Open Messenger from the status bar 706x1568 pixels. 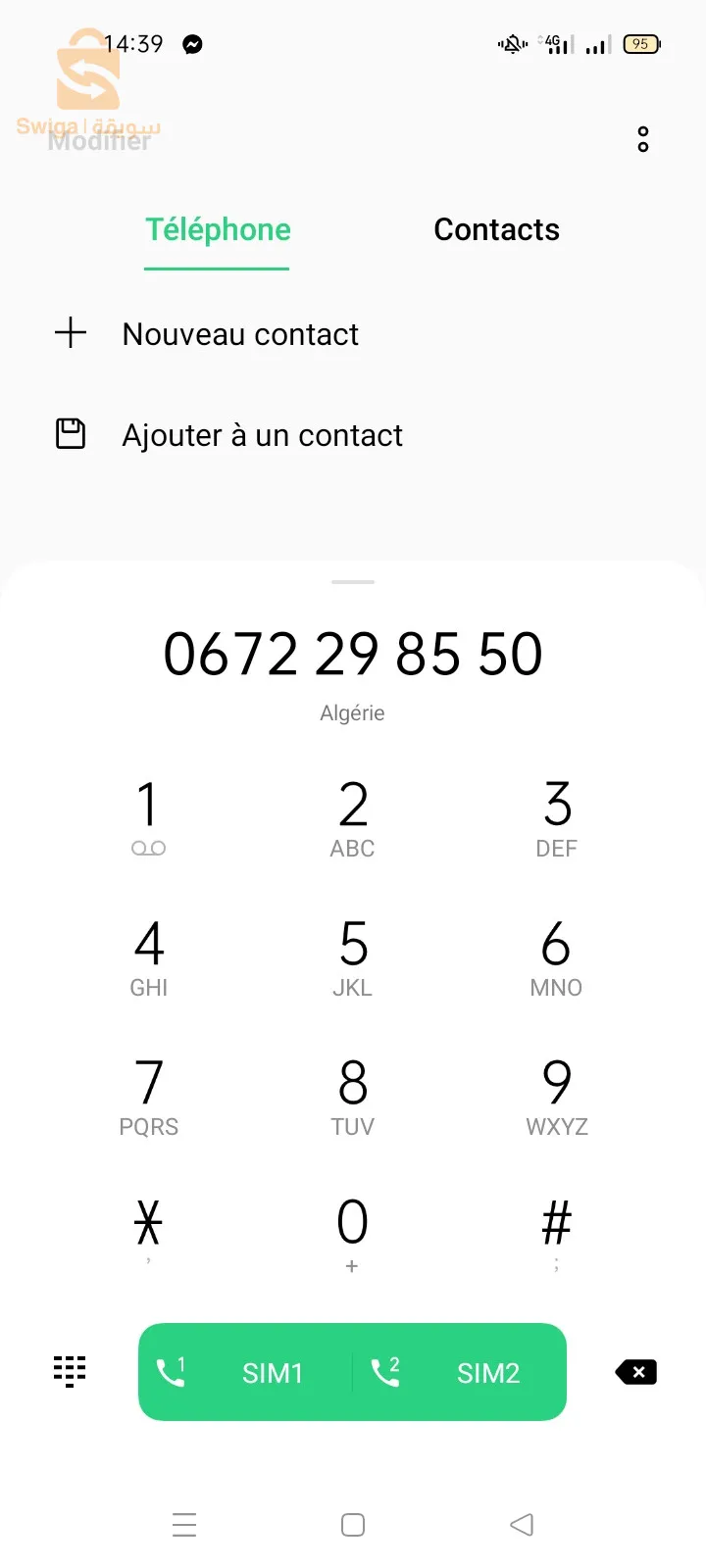point(192,43)
